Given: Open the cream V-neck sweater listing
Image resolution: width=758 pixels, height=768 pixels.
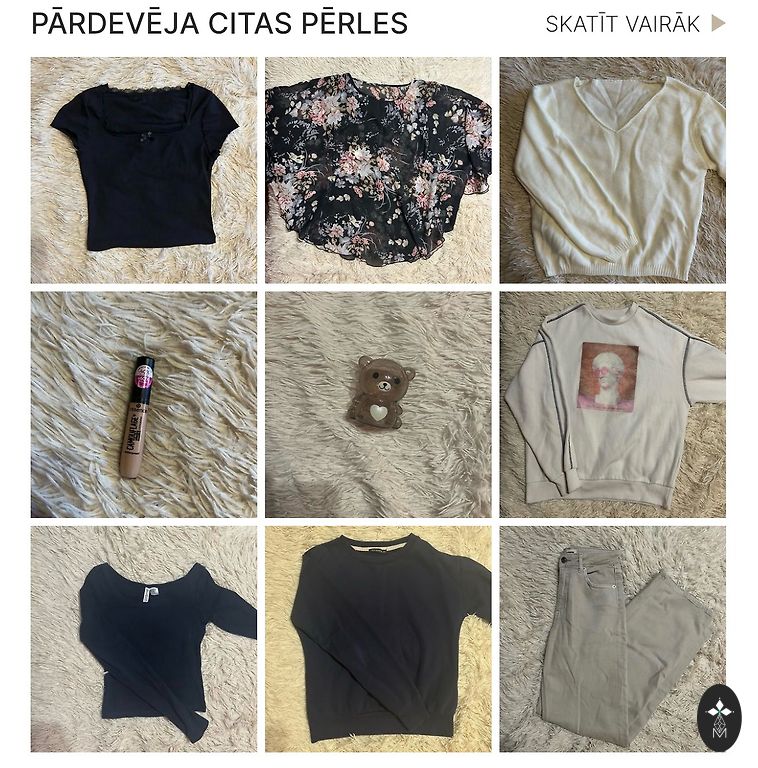Looking at the screenshot, I should [612, 170].
